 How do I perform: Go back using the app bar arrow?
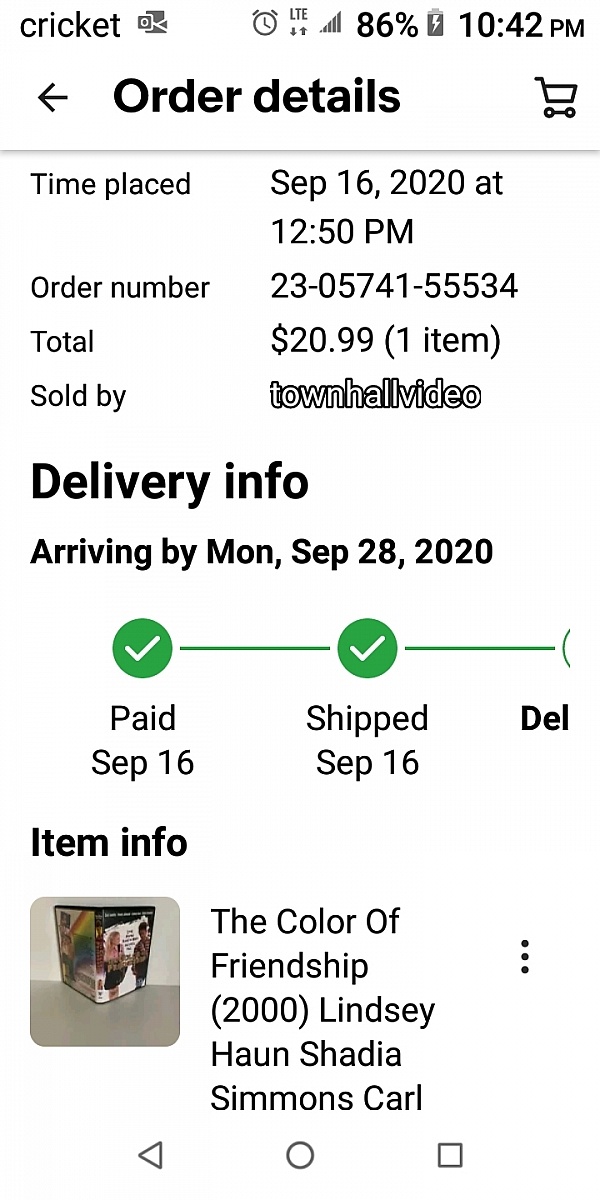(x=52, y=97)
